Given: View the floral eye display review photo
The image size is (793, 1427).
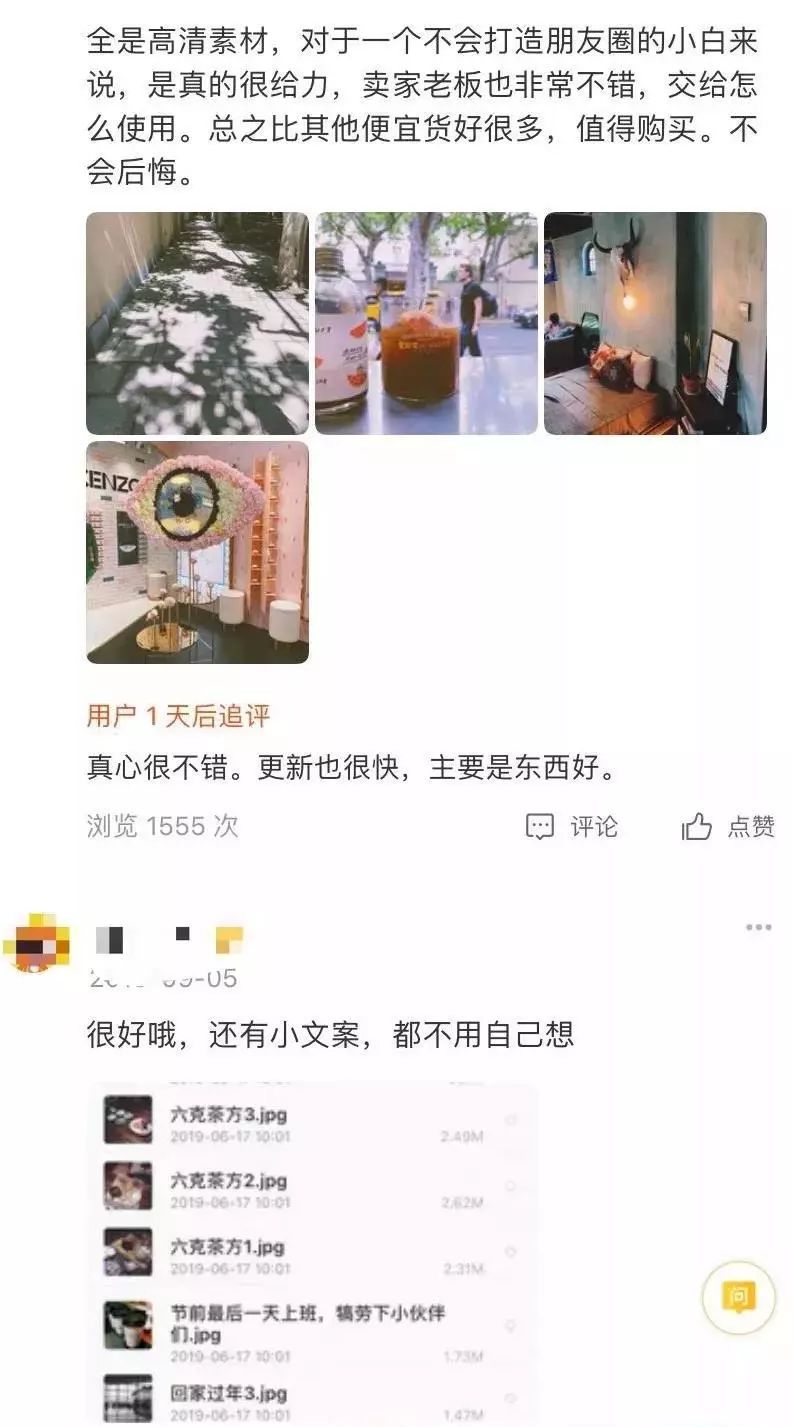Looking at the screenshot, I should [197, 552].
